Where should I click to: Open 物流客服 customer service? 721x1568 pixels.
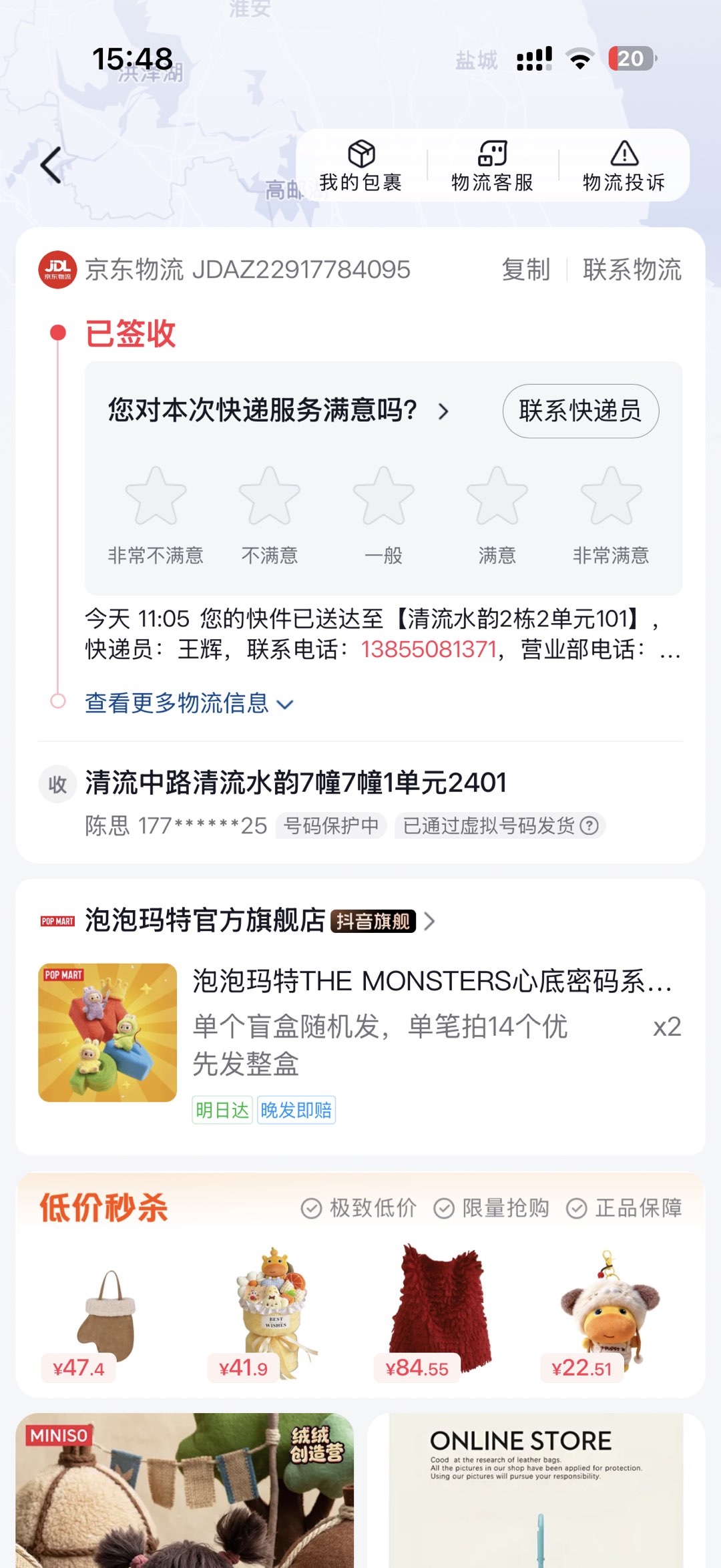tap(493, 166)
